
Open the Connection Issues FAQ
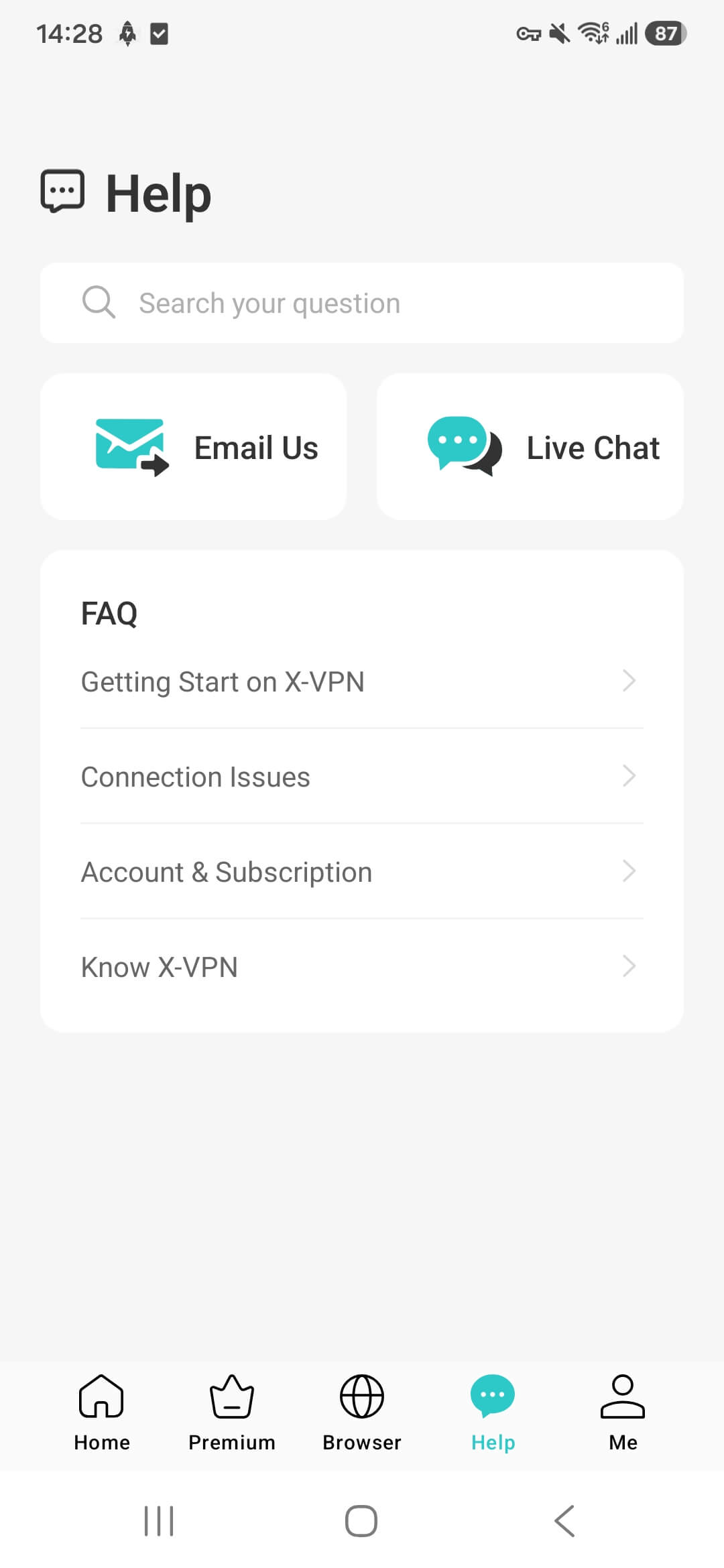(362, 777)
